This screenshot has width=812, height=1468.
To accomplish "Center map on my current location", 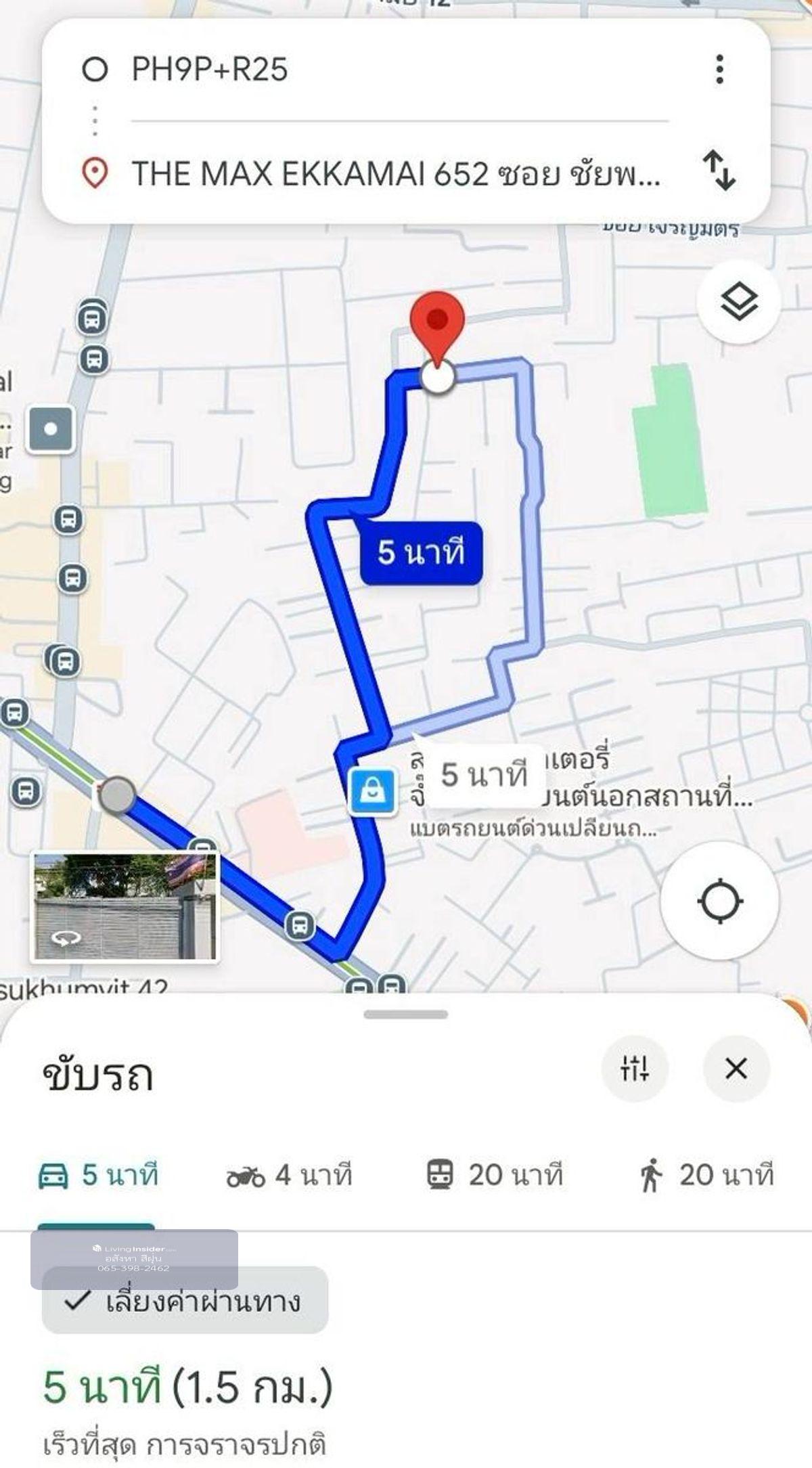I will coord(720,901).
